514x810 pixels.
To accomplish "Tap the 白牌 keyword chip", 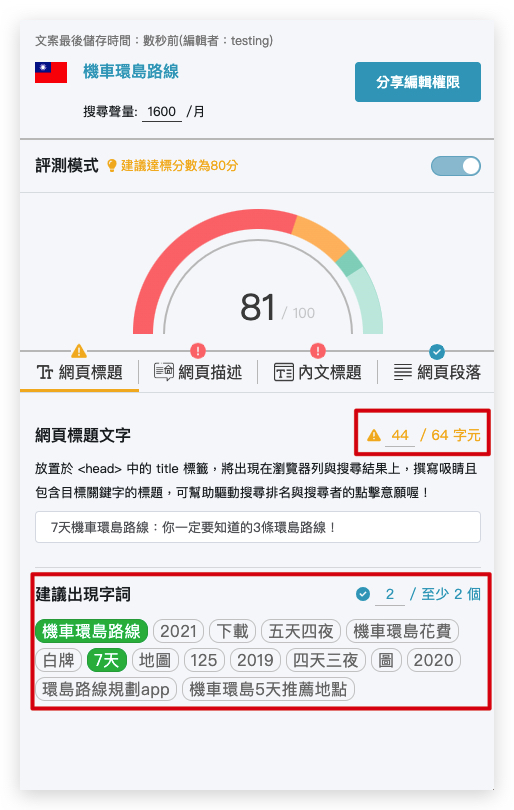I will point(58,660).
